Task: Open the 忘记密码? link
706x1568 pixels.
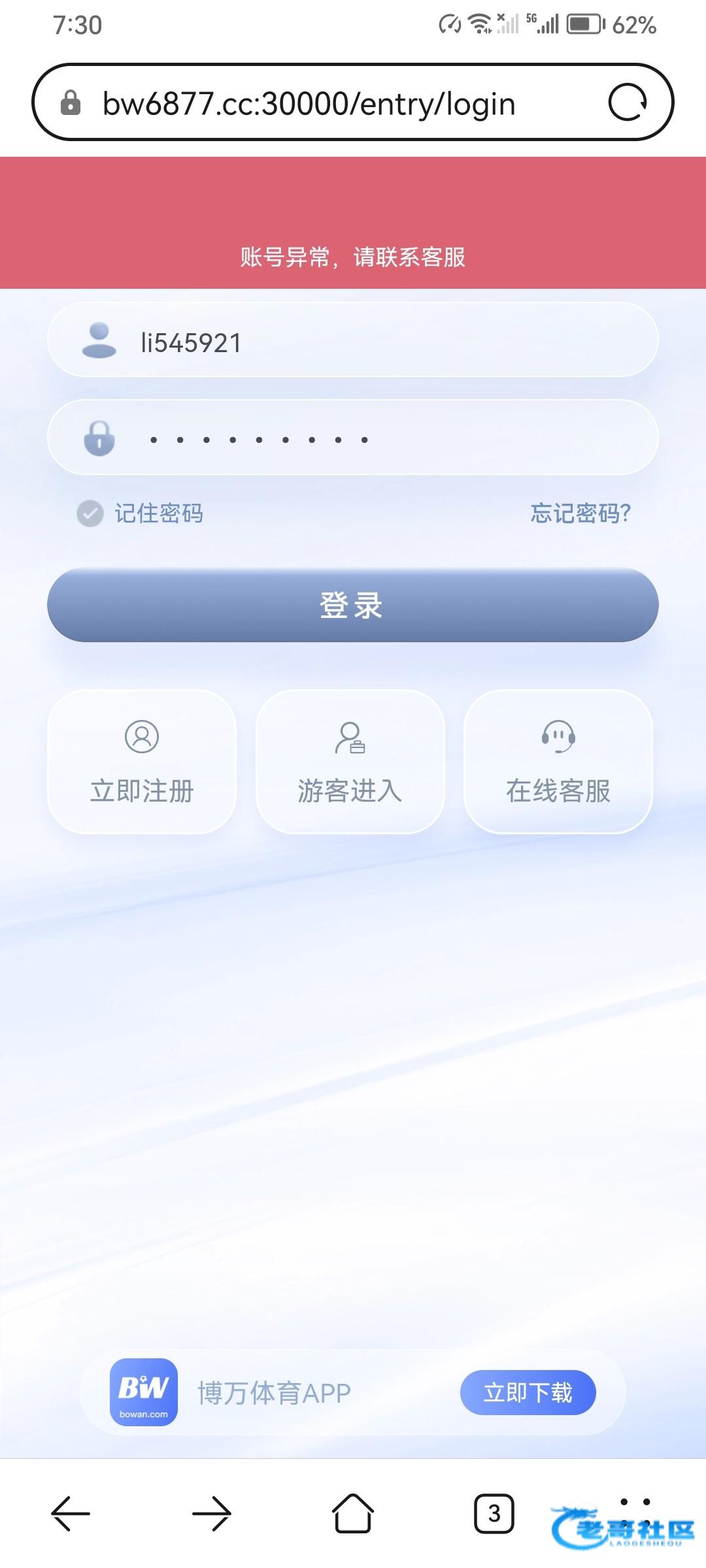Action: point(580,514)
